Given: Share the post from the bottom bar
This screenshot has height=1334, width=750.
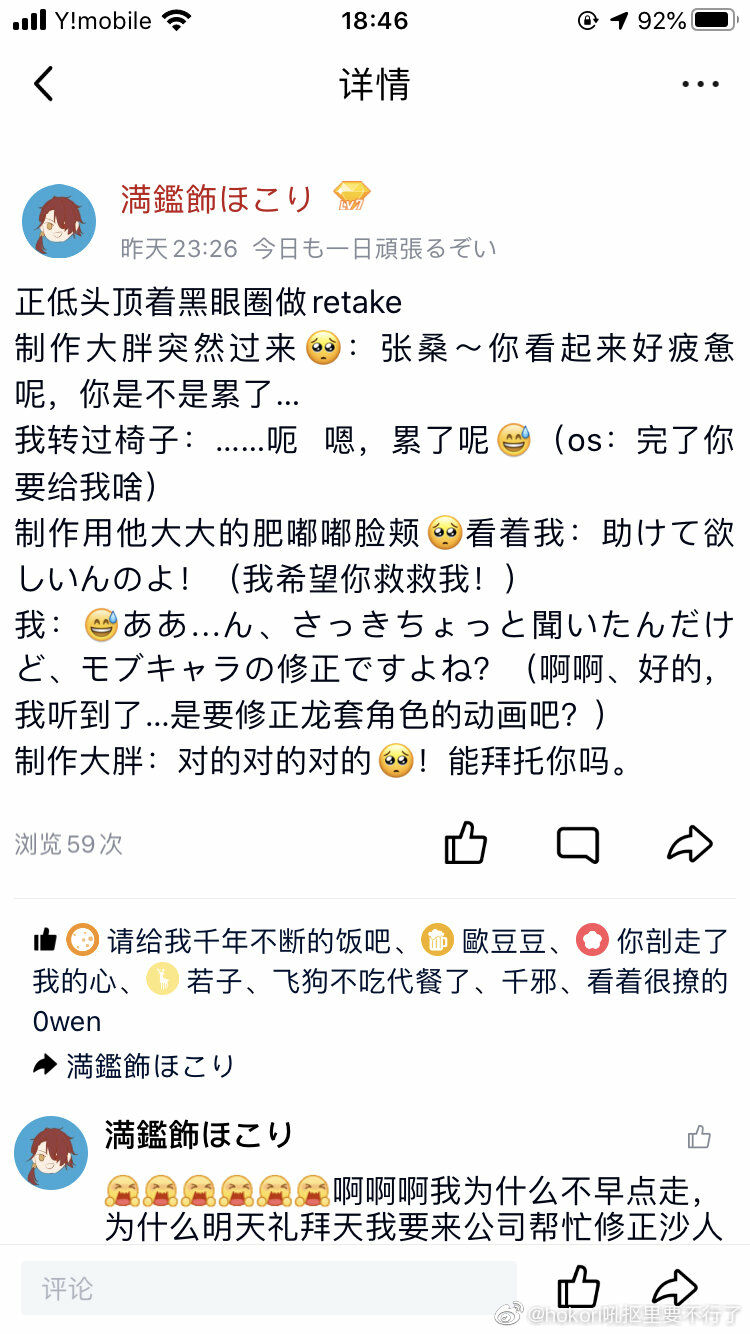Looking at the screenshot, I should click(675, 1288).
